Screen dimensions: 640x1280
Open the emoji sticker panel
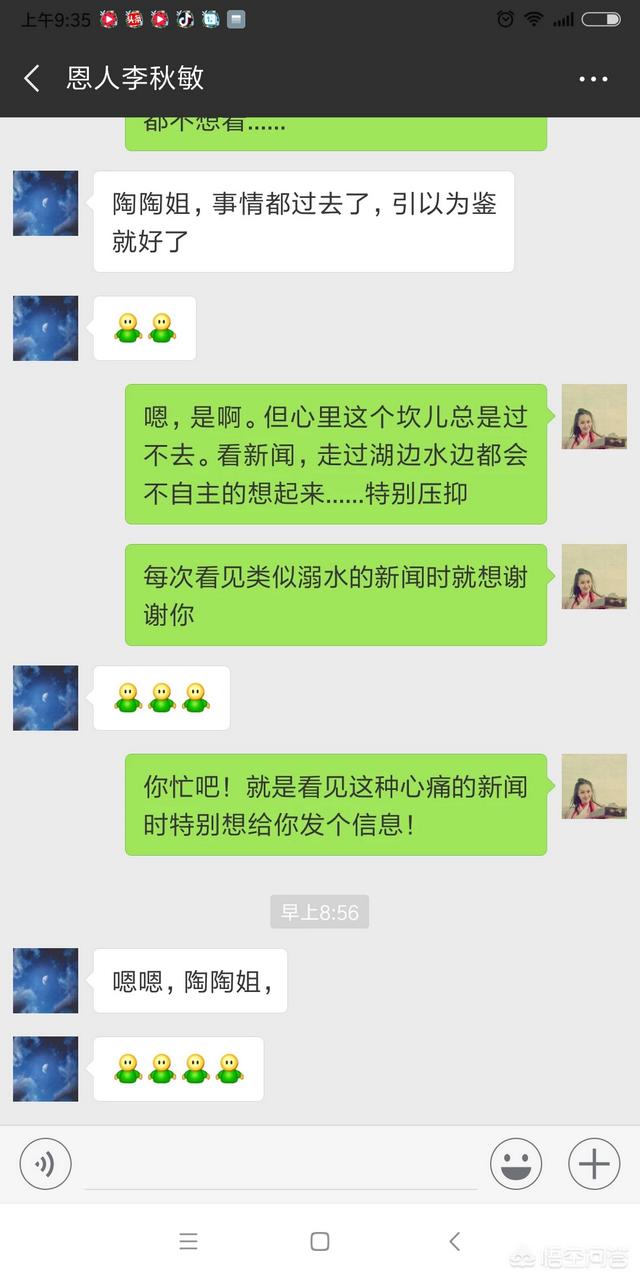(516, 1164)
